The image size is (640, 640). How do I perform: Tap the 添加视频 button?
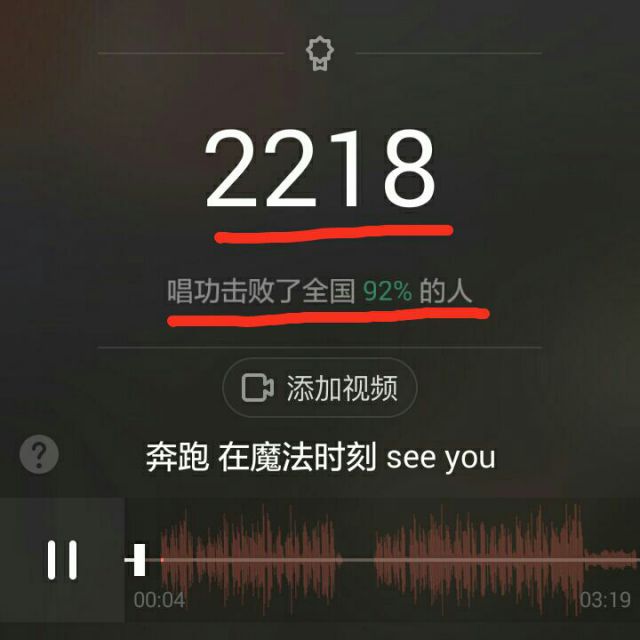[319, 388]
